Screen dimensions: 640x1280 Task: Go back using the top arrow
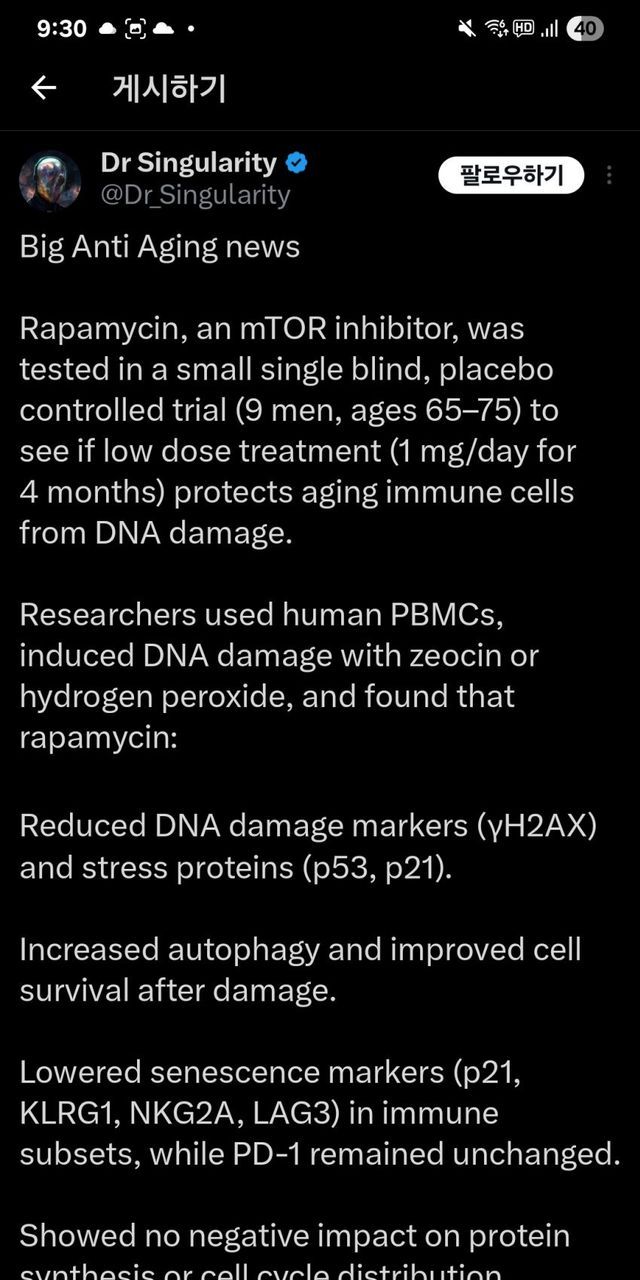[43, 88]
